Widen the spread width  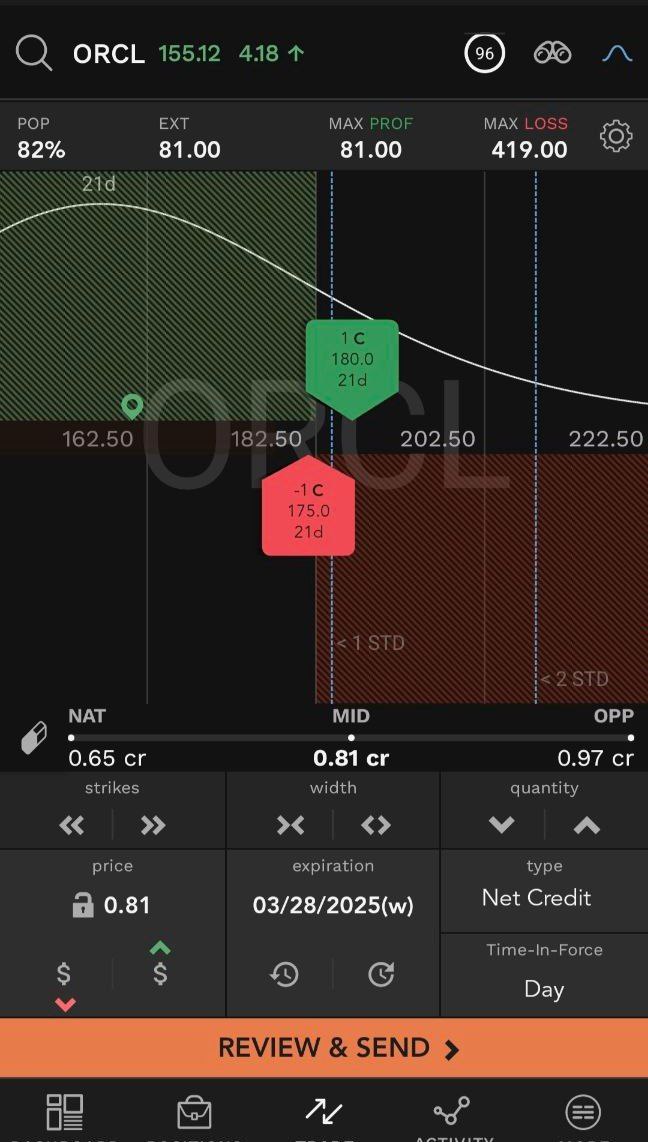point(376,825)
